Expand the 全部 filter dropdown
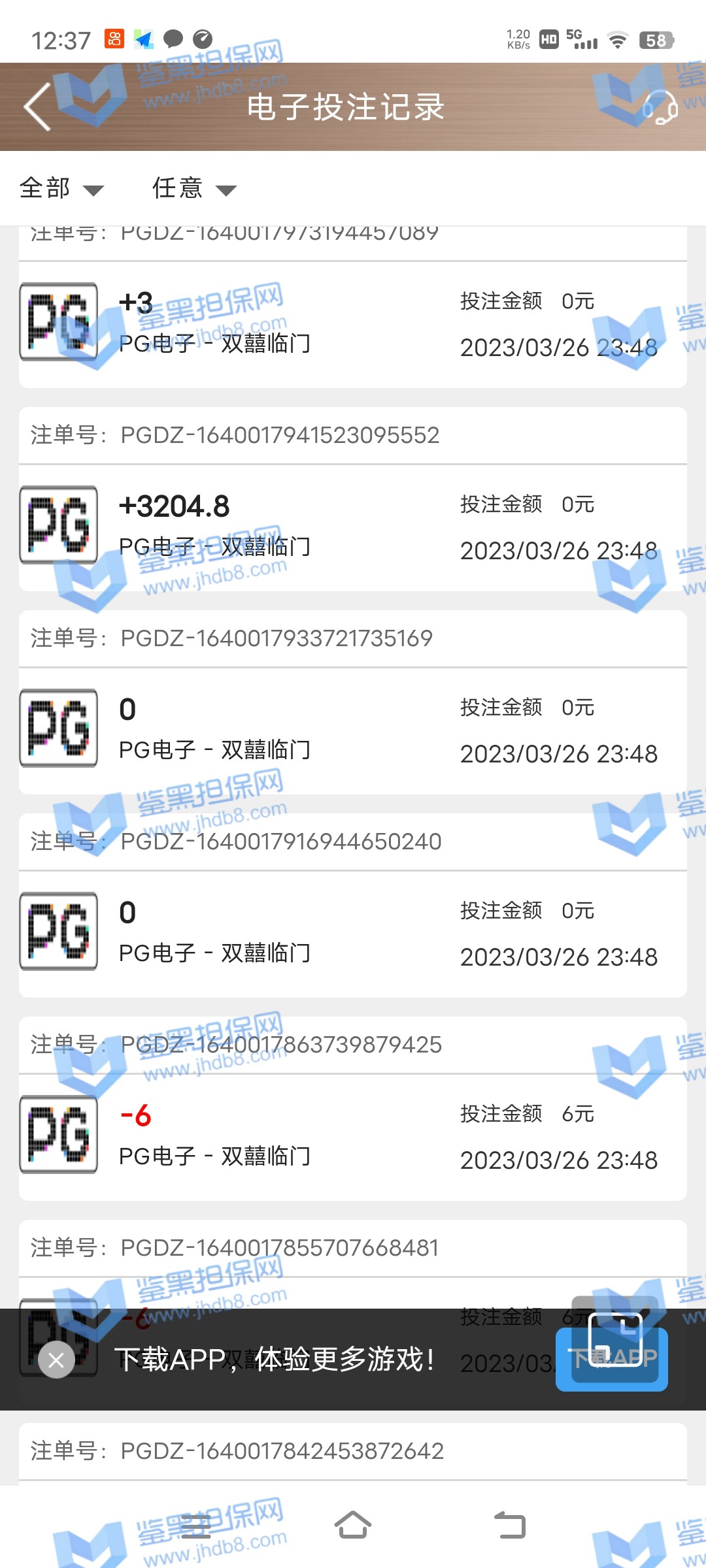The width and height of the screenshot is (706, 1568). pos(61,189)
